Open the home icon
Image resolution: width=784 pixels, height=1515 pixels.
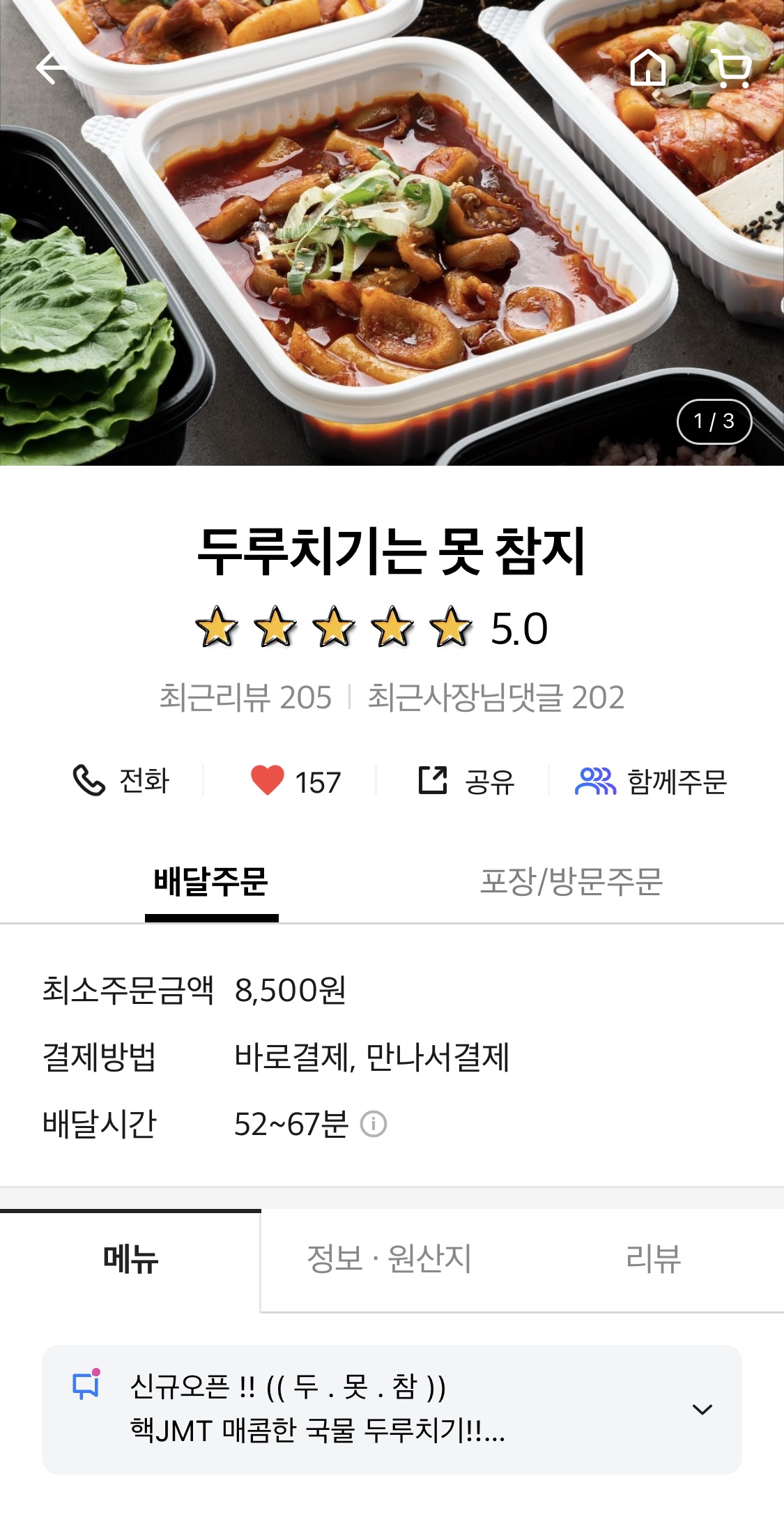[647, 68]
